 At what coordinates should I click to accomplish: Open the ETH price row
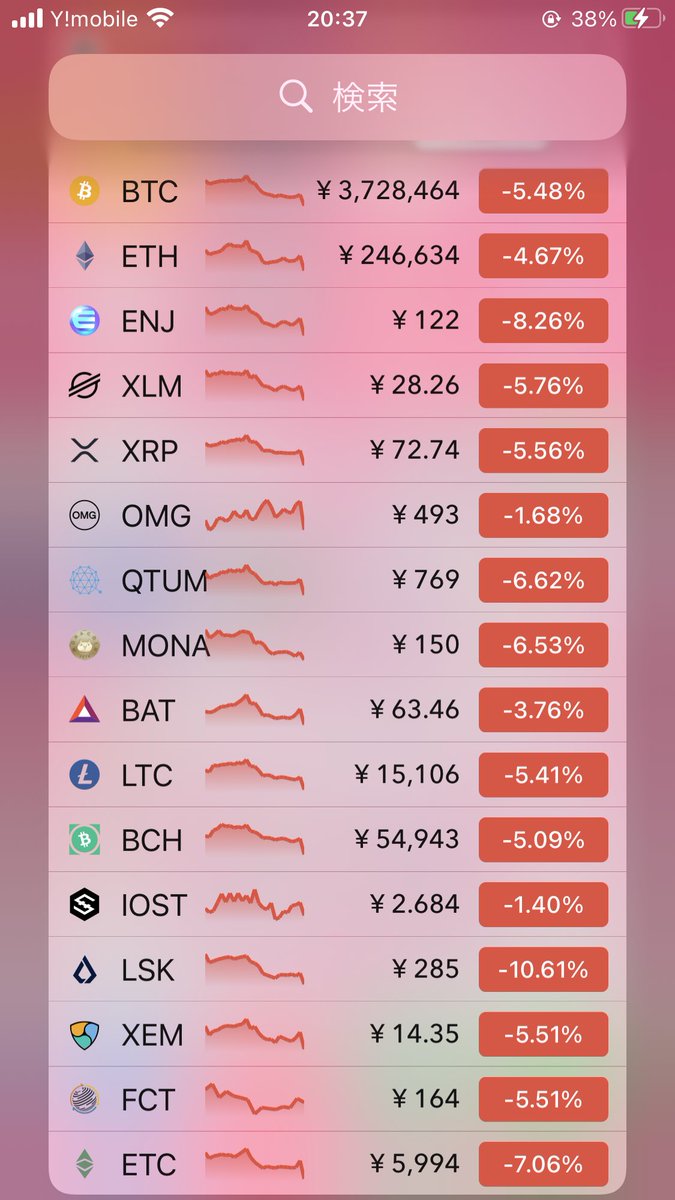pyautogui.click(x=337, y=255)
